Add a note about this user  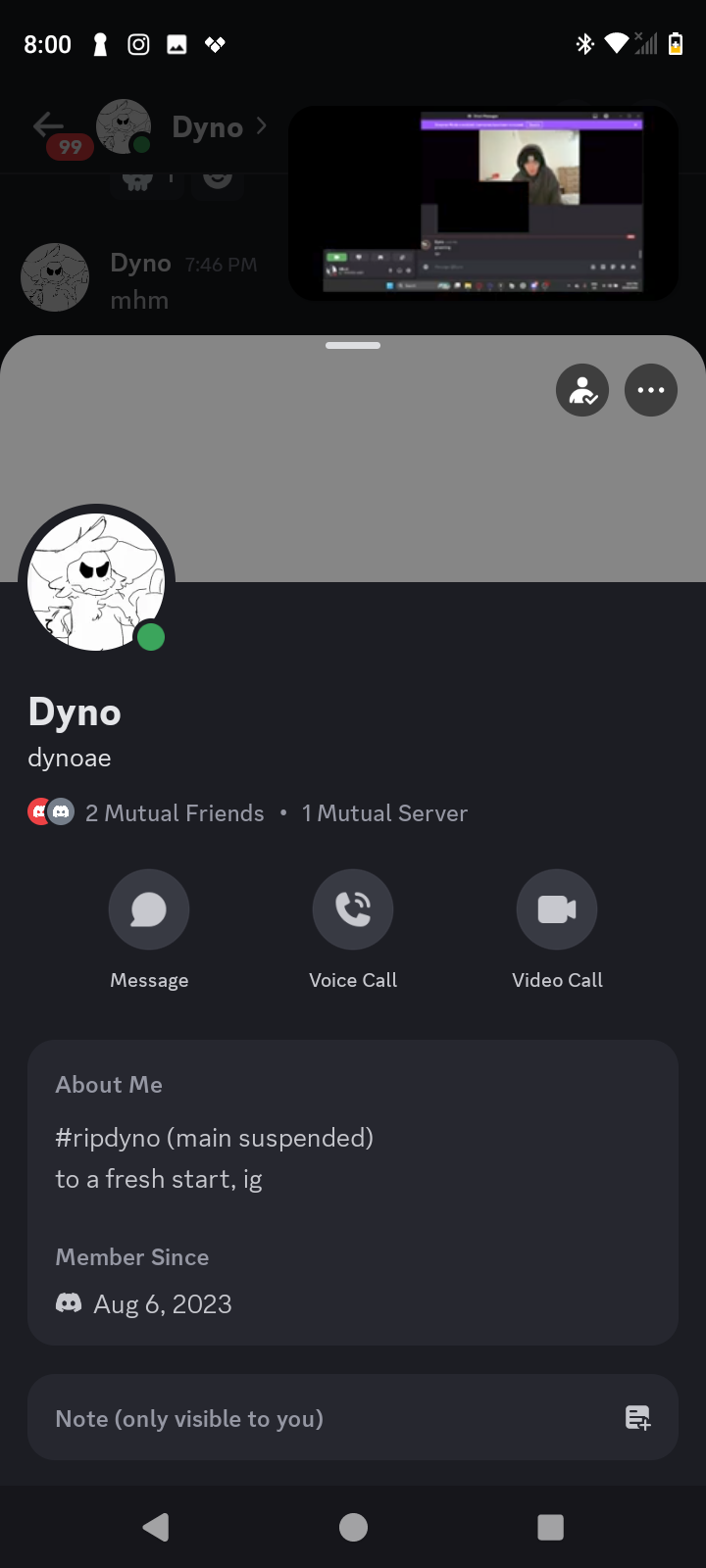[x=353, y=1418]
